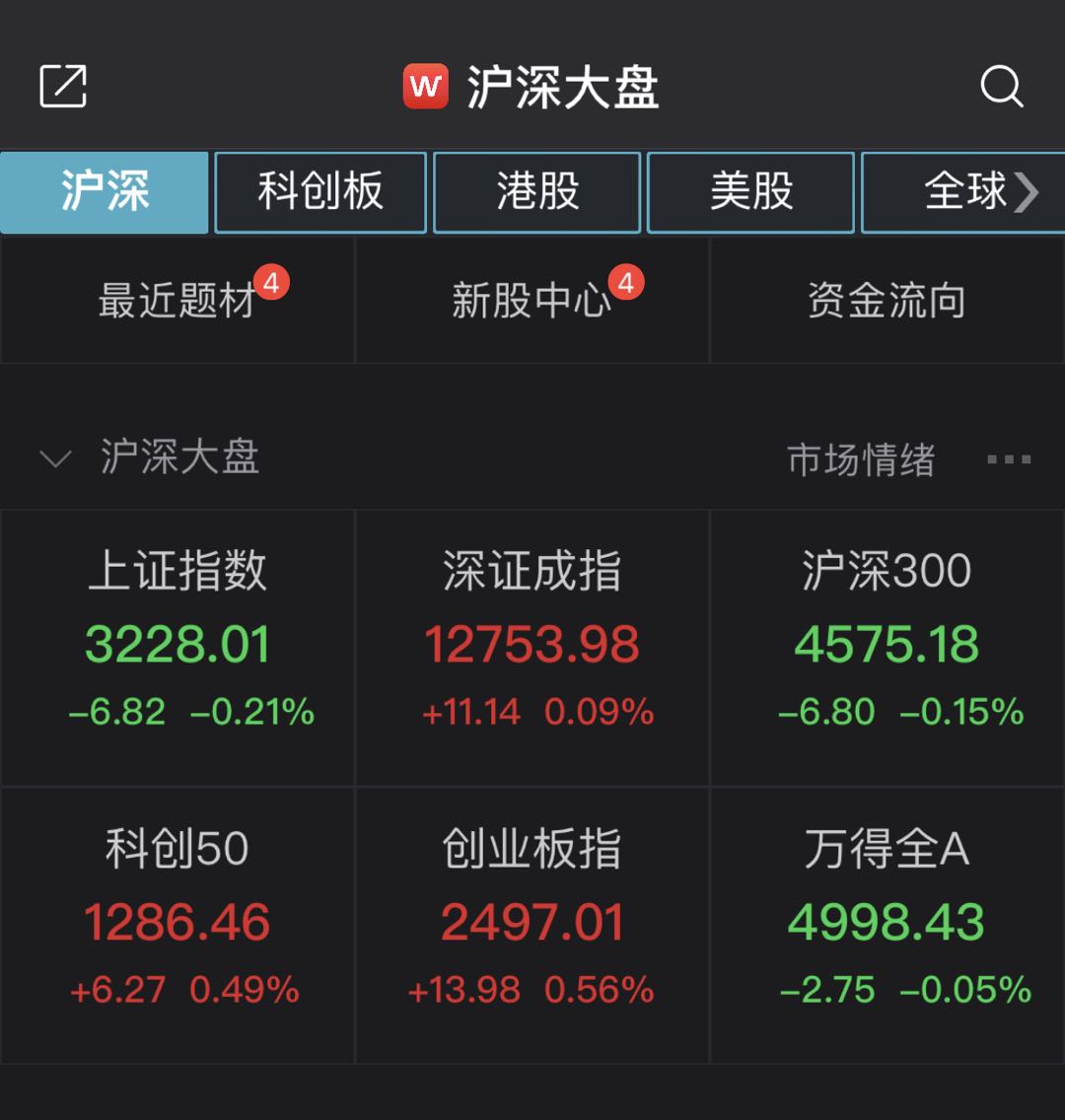The width and height of the screenshot is (1065, 1120).
Task: Open 新股中心
Action: coord(532,301)
